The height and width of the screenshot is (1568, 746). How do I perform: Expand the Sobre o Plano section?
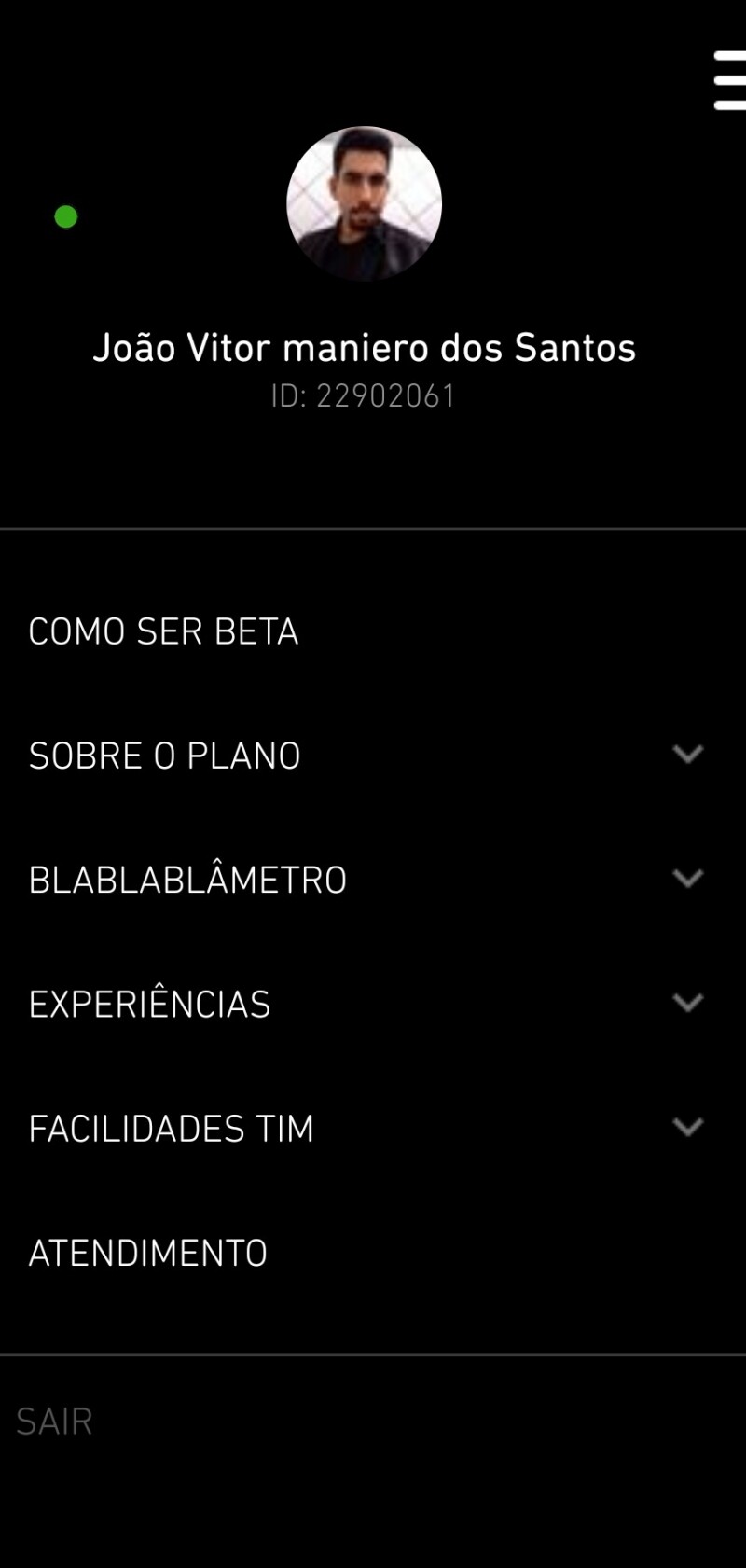[687, 754]
